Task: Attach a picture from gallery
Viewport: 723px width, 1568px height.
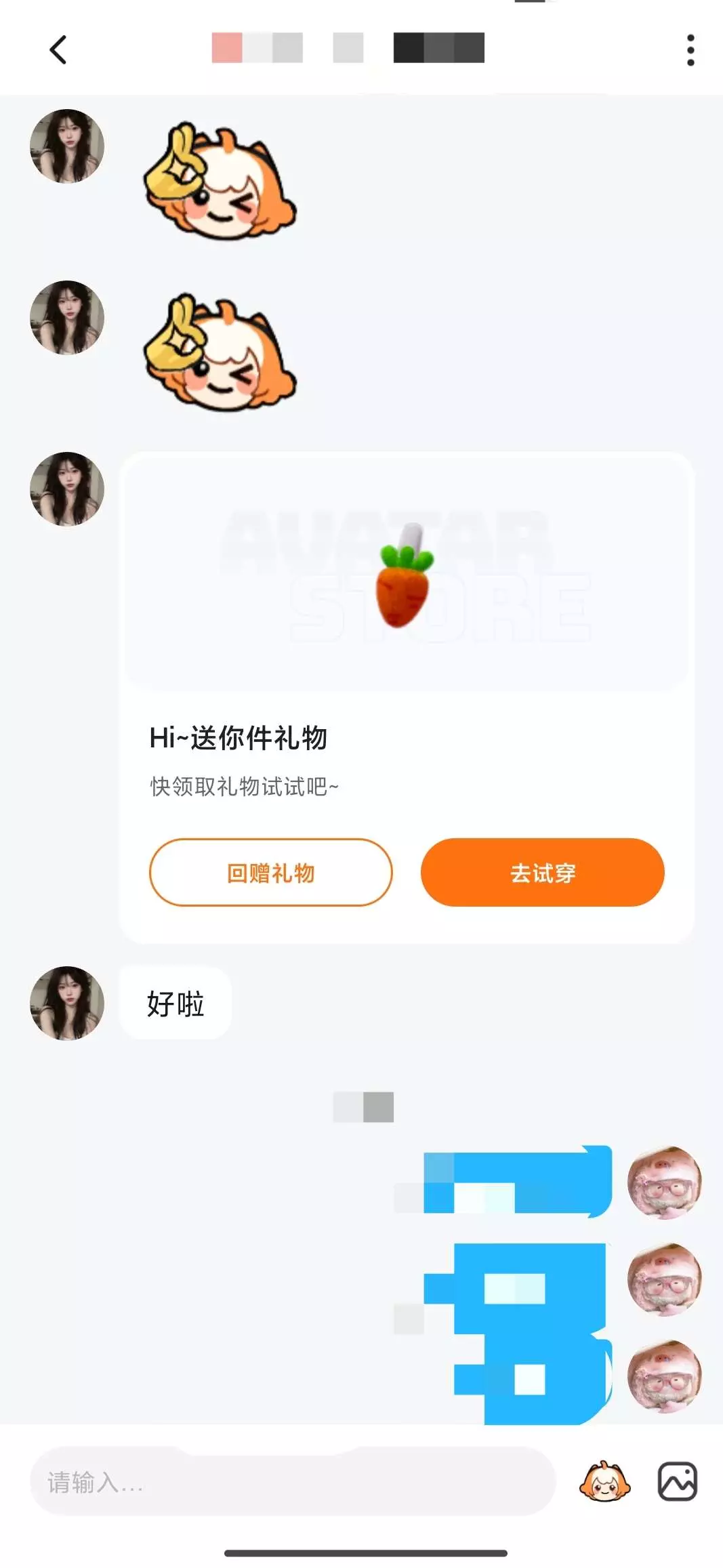Action: pos(677,1481)
